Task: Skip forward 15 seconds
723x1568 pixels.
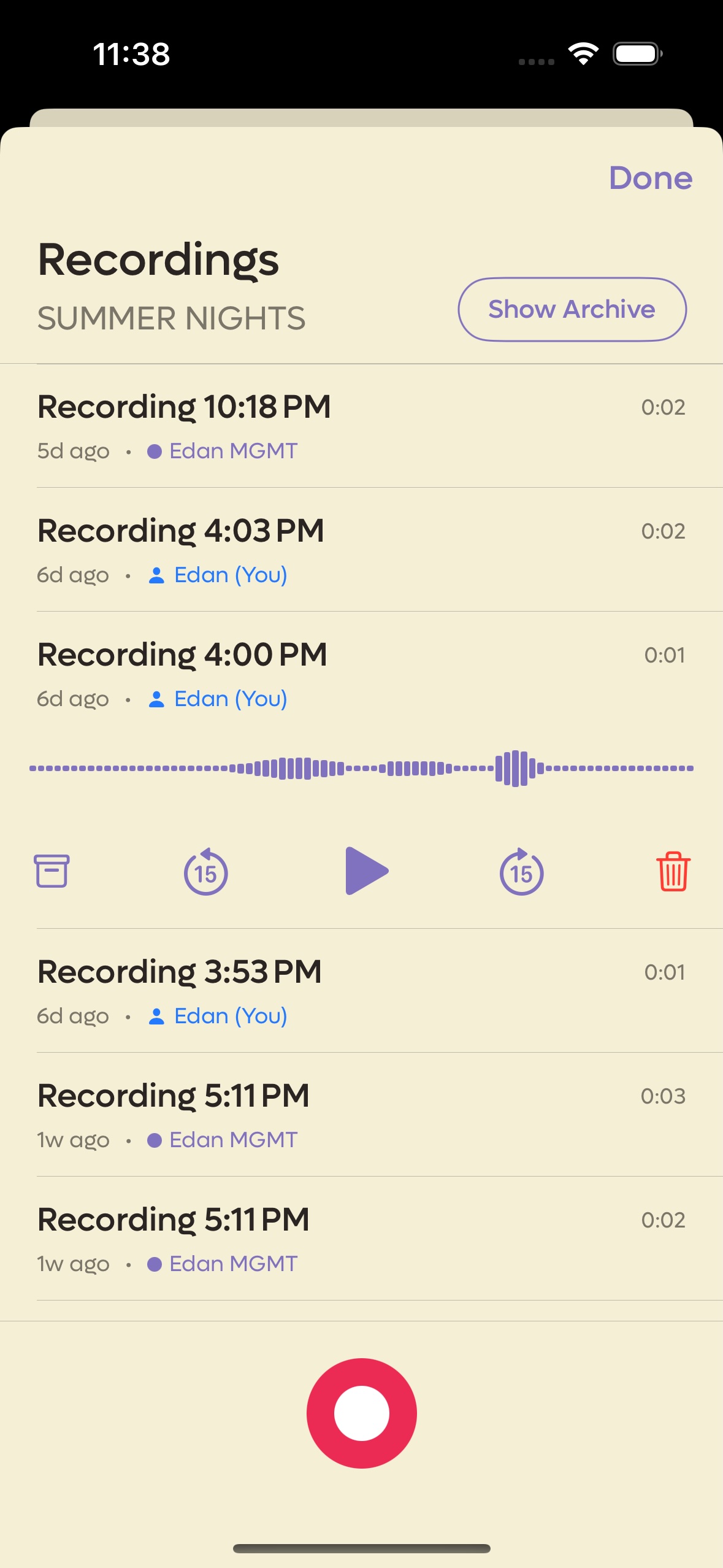Action: coord(521,872)
